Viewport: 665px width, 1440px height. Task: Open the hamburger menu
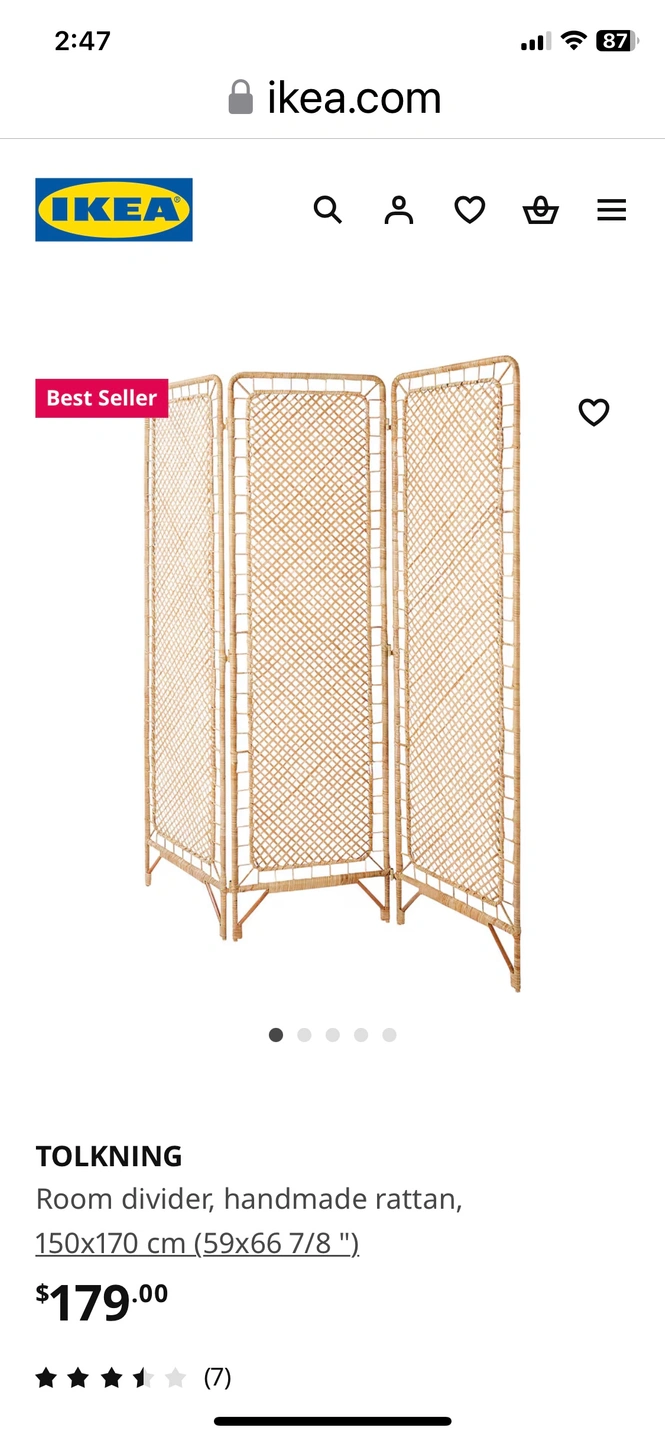612,210
